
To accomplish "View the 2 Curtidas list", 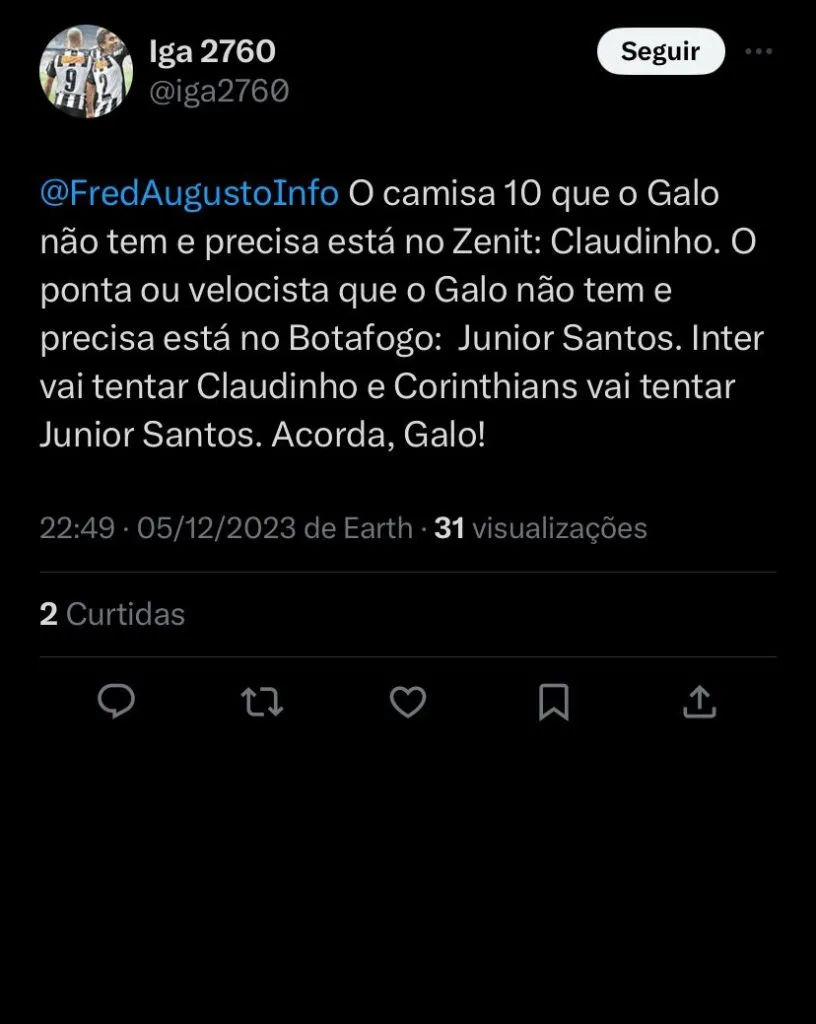I will pyautogui.click(x=112, y=614).
